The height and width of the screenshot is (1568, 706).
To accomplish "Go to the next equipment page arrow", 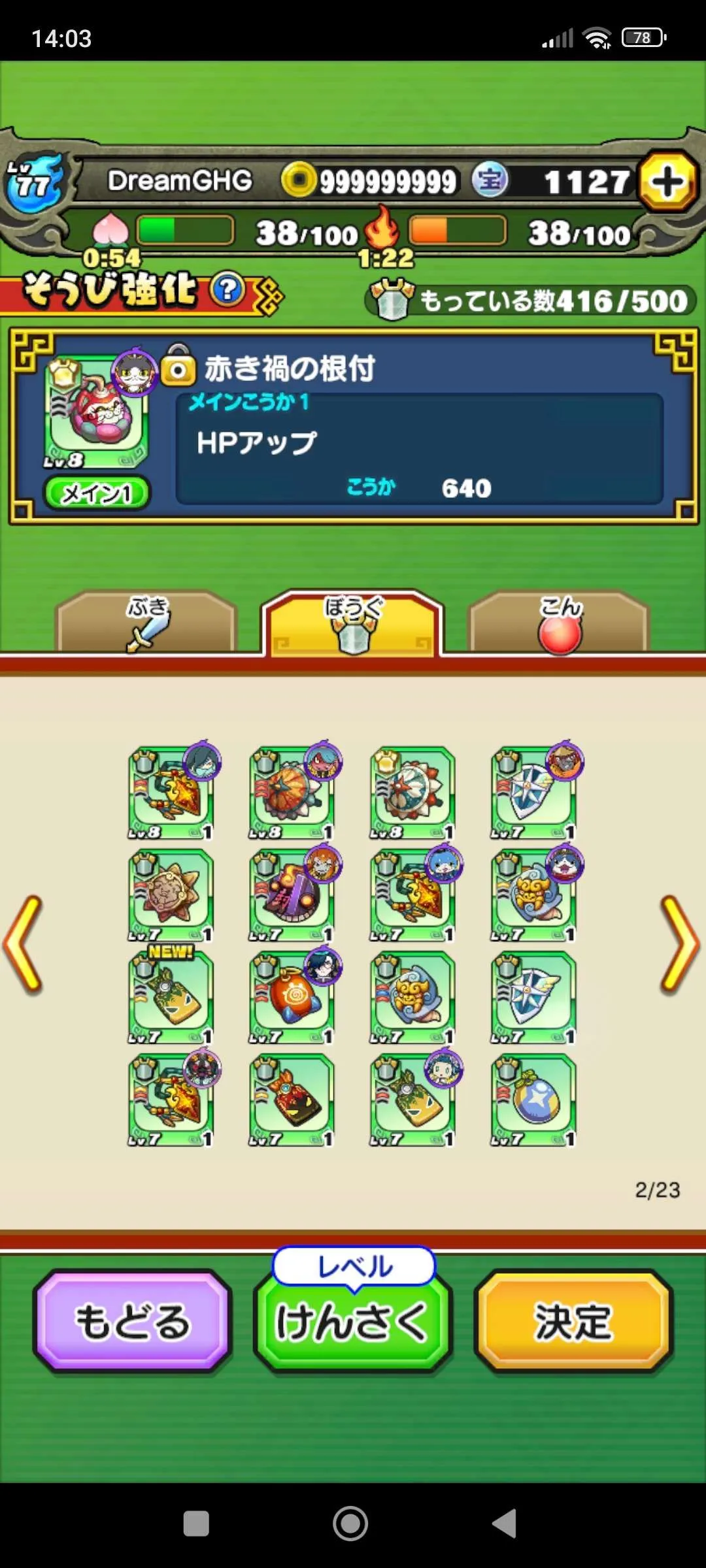I will tap(680, 944).
